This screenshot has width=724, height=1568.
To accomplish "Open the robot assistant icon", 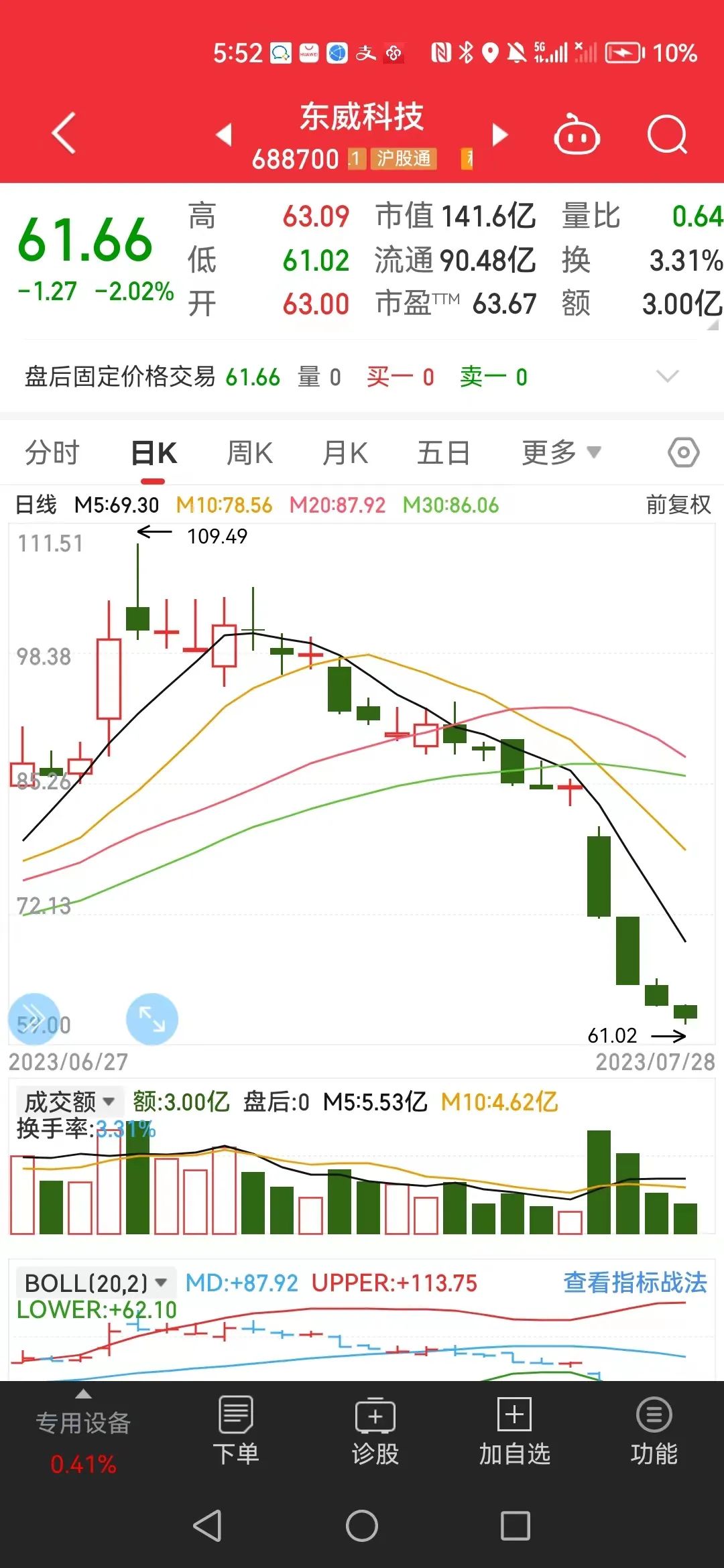I will [576, 135].
